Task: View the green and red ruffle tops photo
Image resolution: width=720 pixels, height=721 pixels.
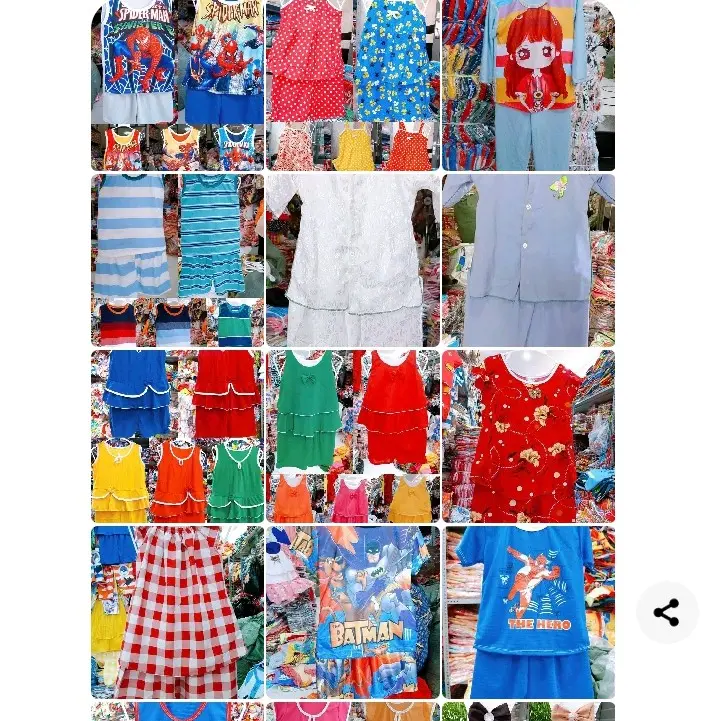Action: point(352,436)
